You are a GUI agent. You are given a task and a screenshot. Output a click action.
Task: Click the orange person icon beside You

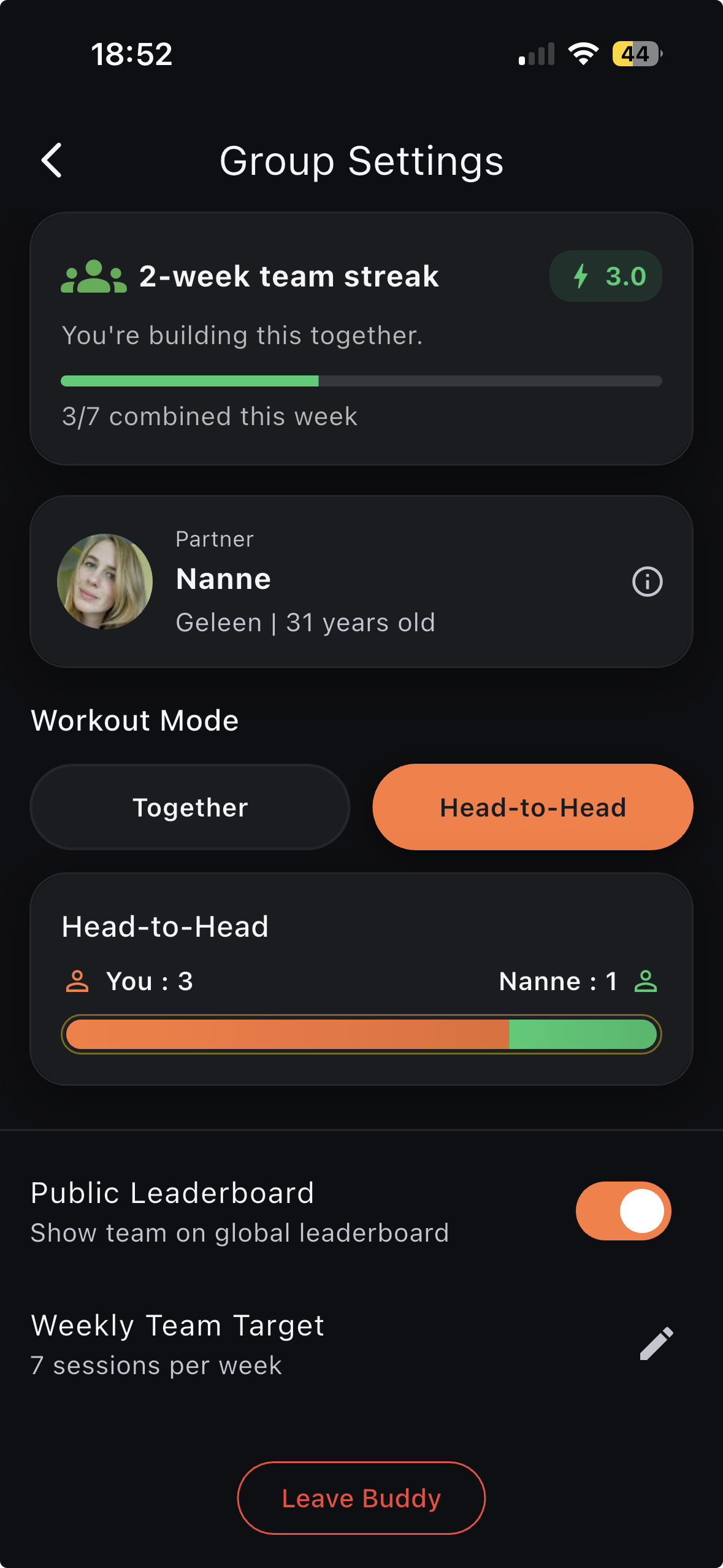coord(78,980)
